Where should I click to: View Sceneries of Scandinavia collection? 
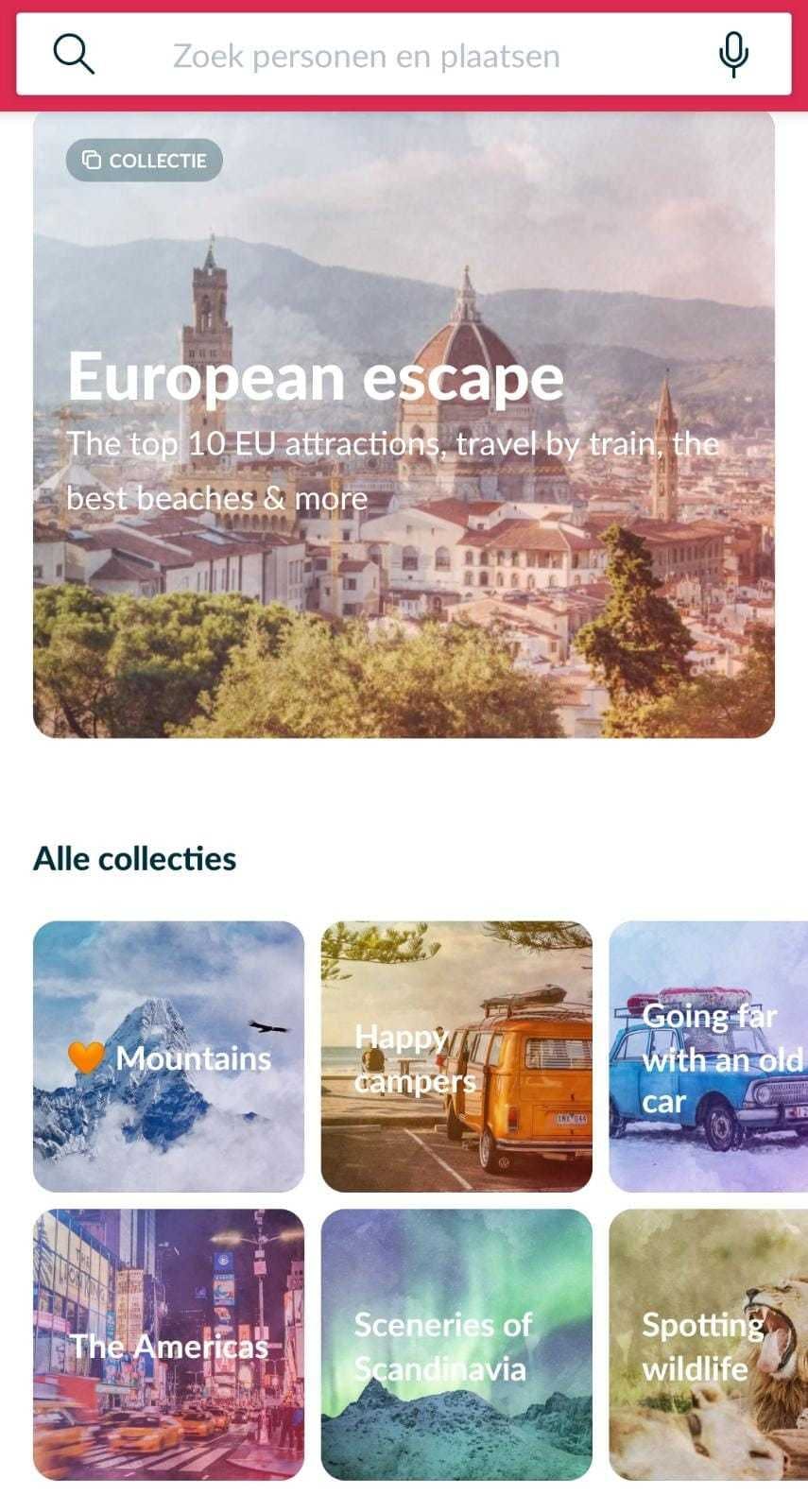point(456,1344)
